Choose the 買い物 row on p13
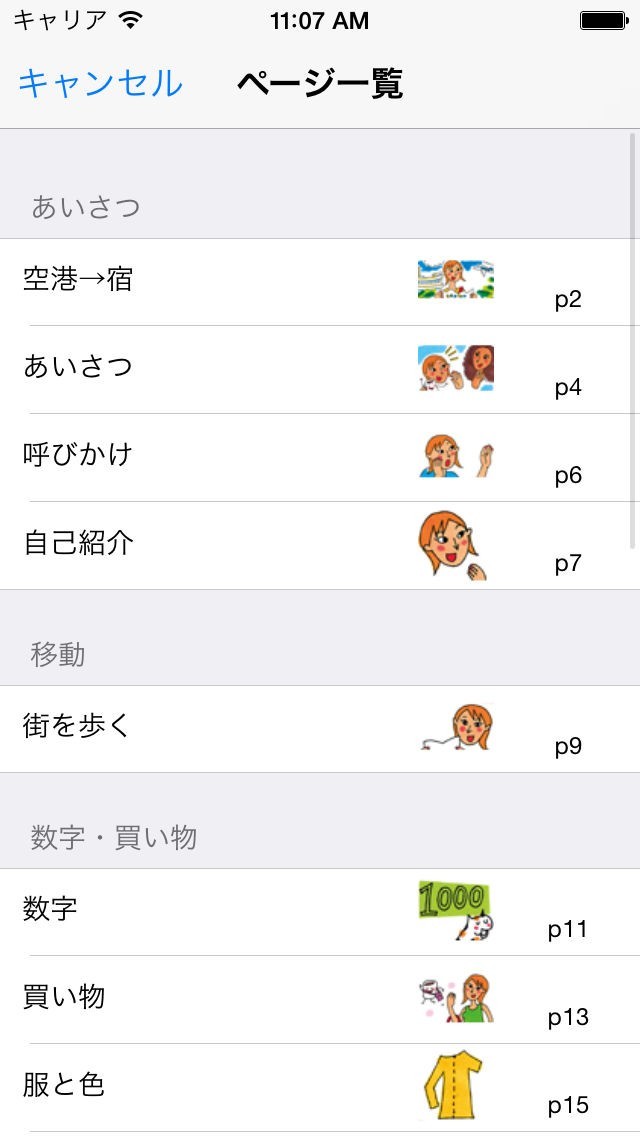 click(x=320, y=999)
